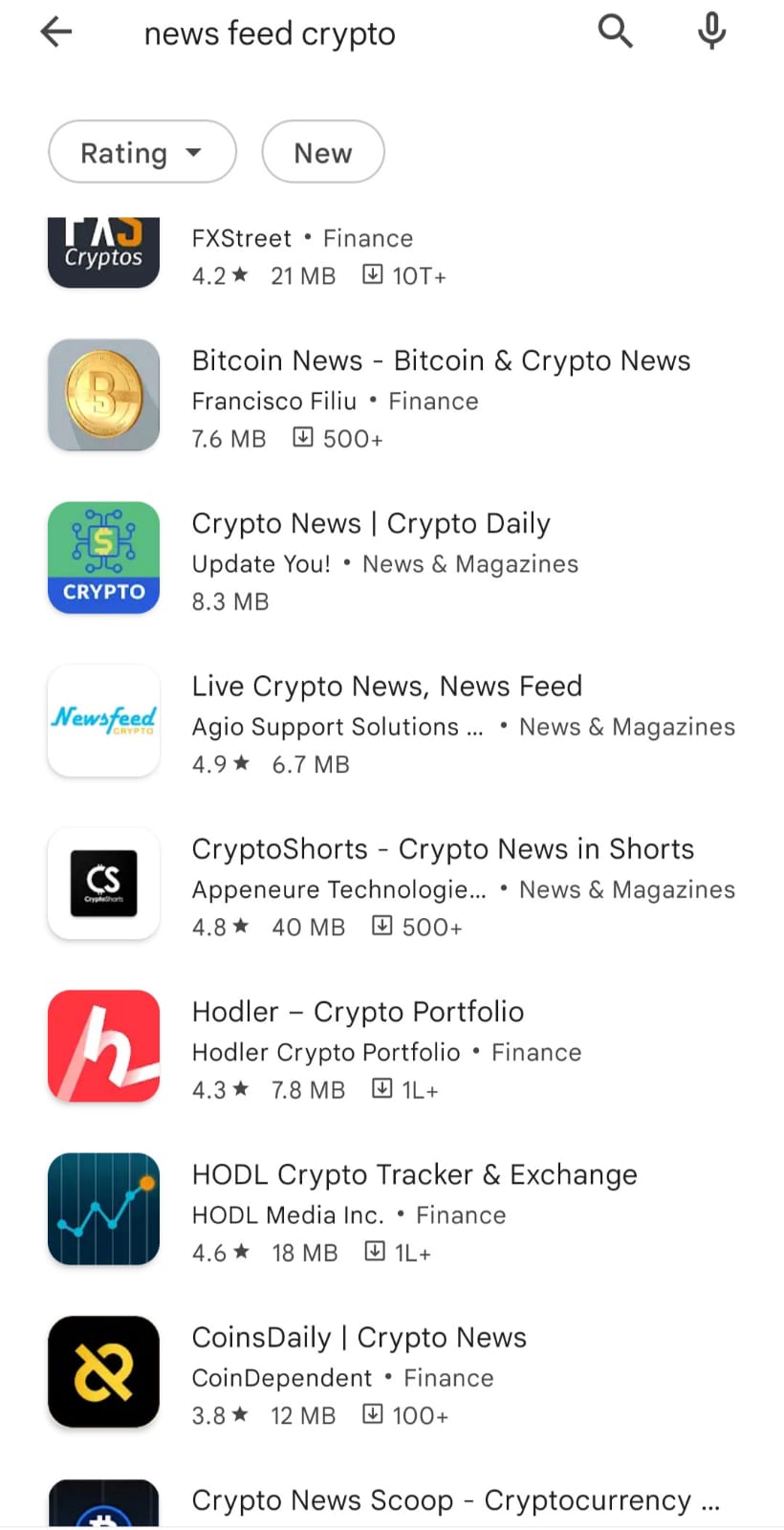Open CryptoShorts - Crypto News in Shorts
The image size is (784, 1530).
392,884
